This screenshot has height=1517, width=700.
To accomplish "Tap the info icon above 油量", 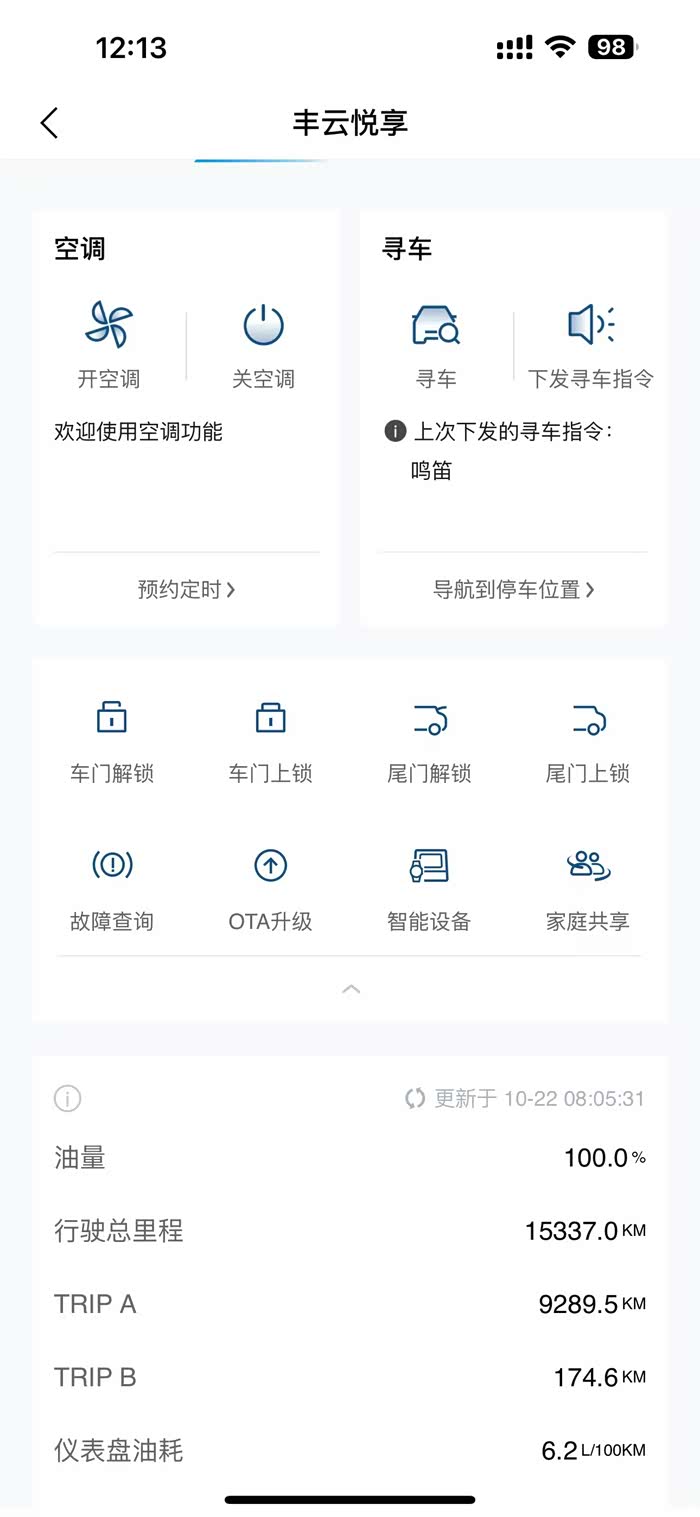I will pyautogui.click(x=67, y=1099).
